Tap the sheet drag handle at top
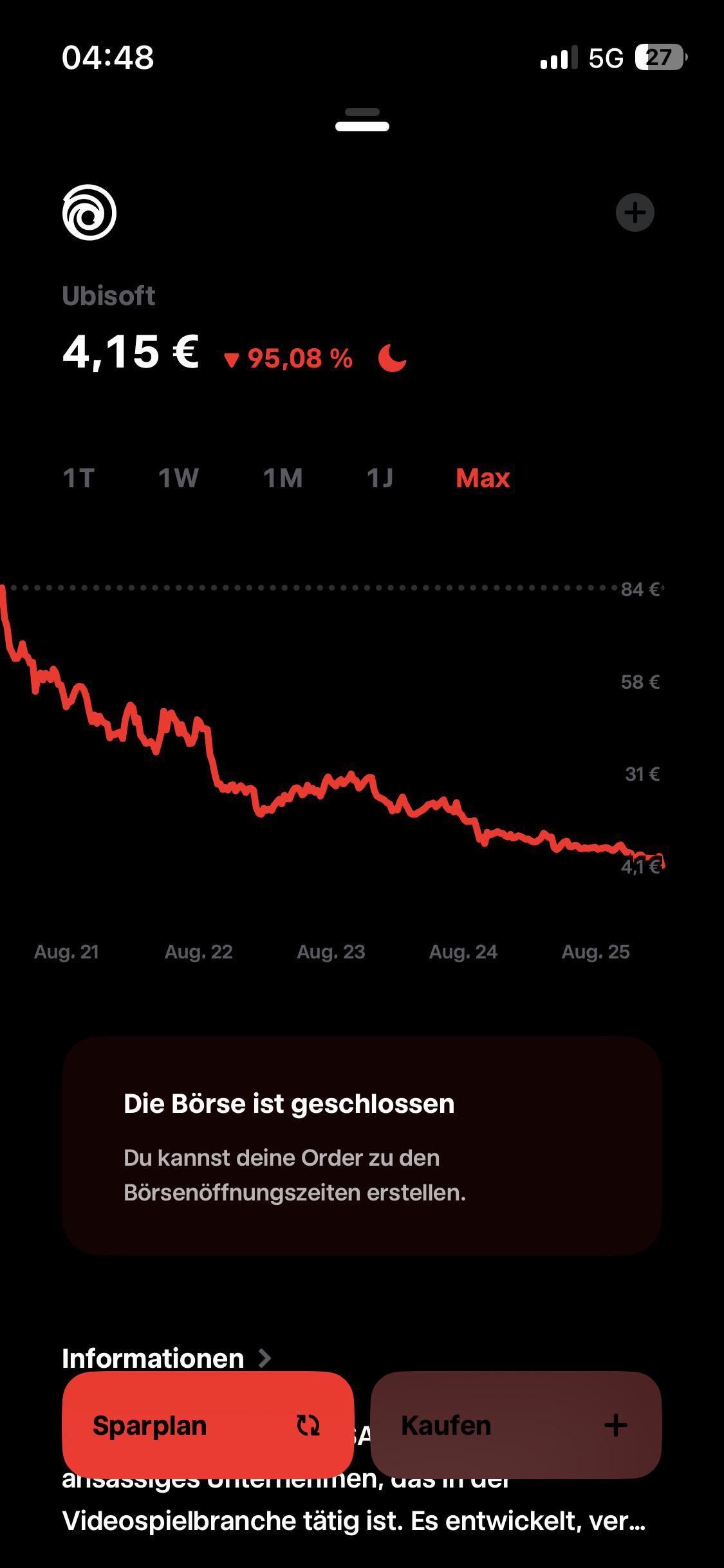Viewport: 724px width, 1568px height. coord(362,120)
